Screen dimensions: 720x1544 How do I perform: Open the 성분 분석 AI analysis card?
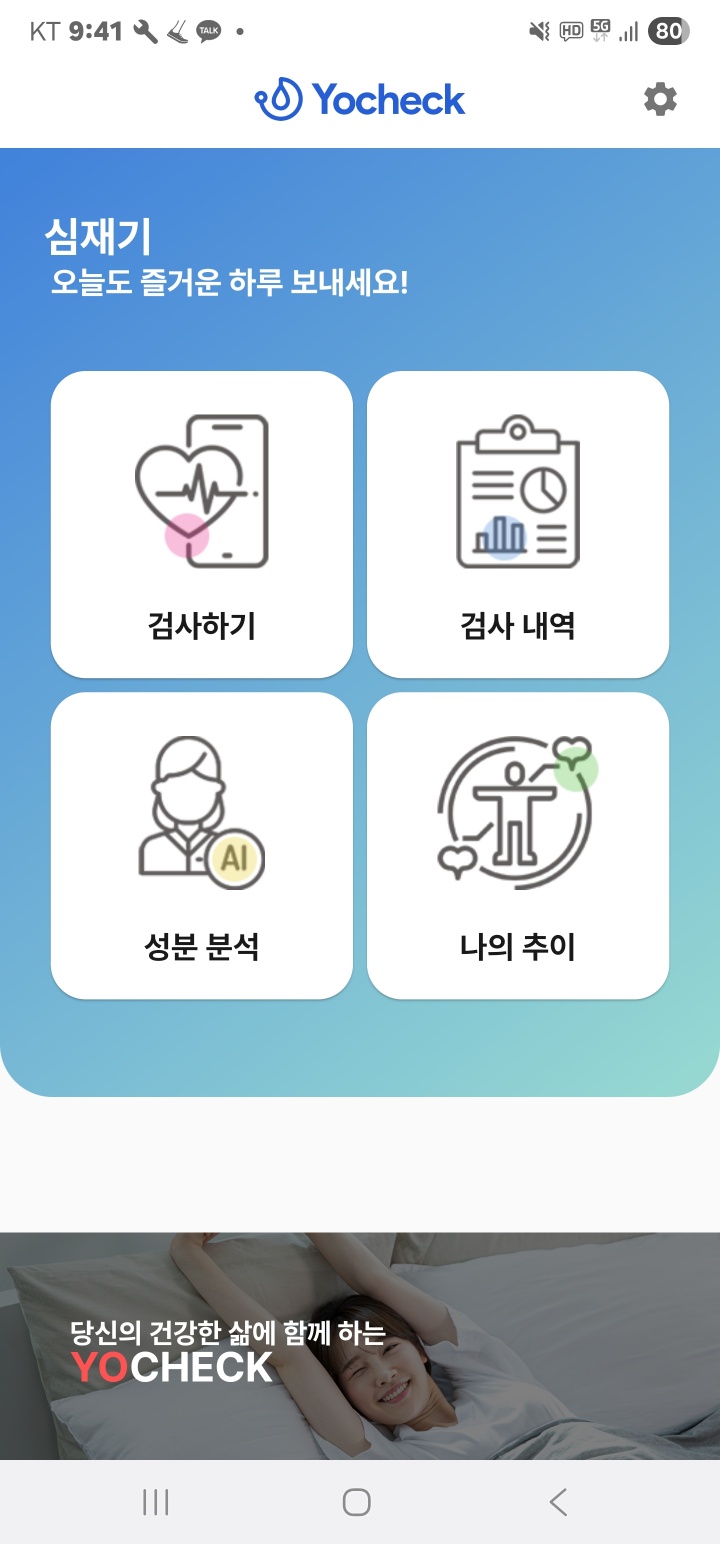pos(202,846)
